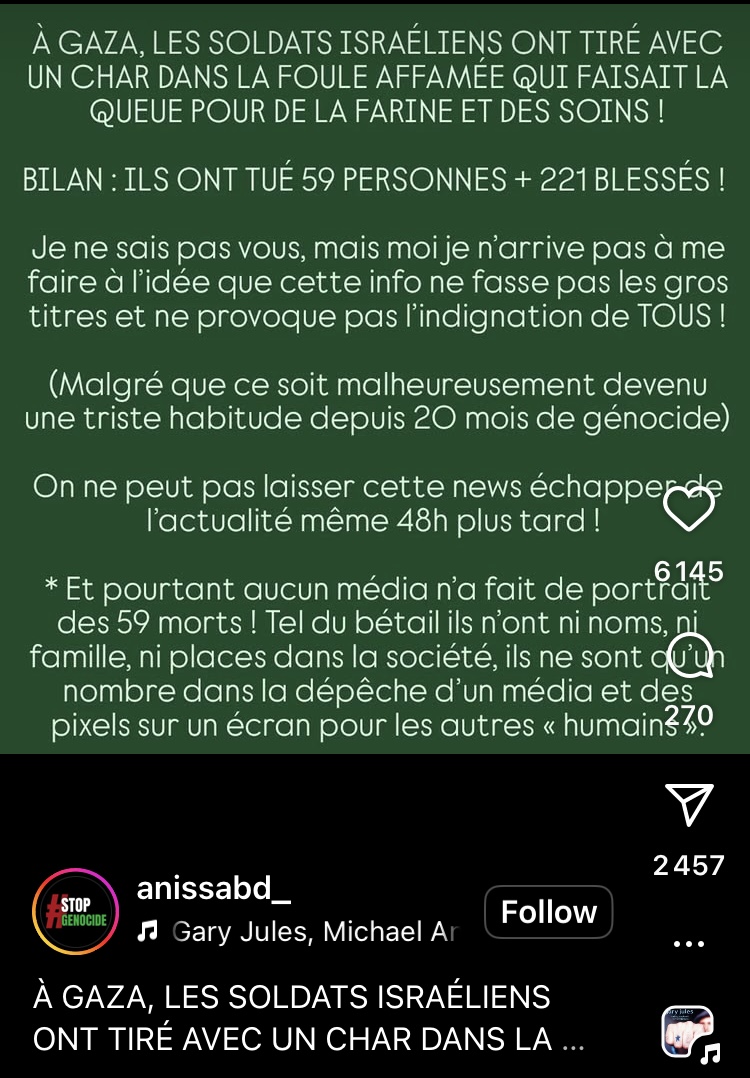Open the three-dot more options menu
Image resolution: width=750 pixels, height=1078 pixels.
[689, 943]
